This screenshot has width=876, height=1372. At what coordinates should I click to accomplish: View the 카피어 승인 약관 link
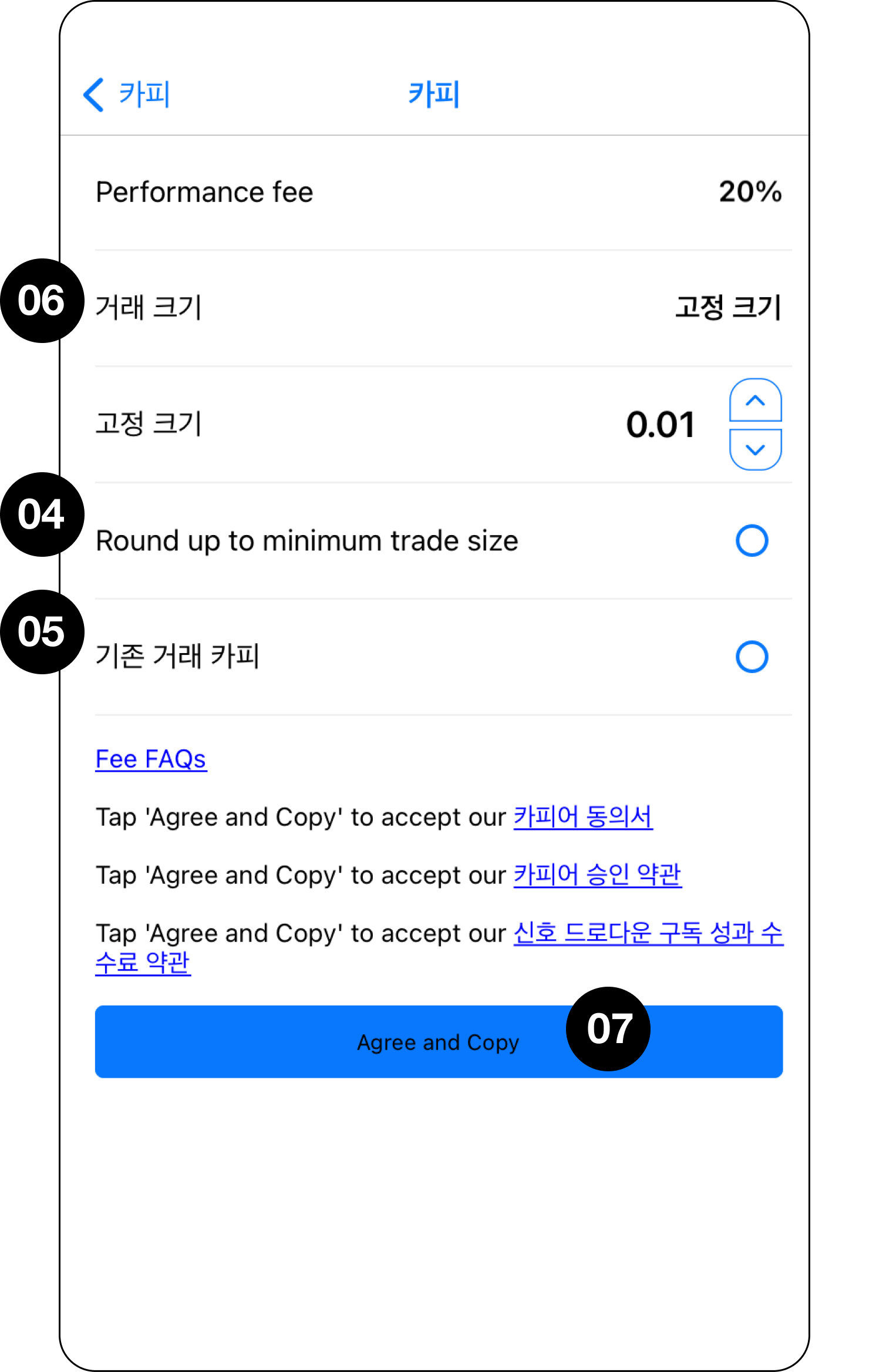tap(597, 875)
